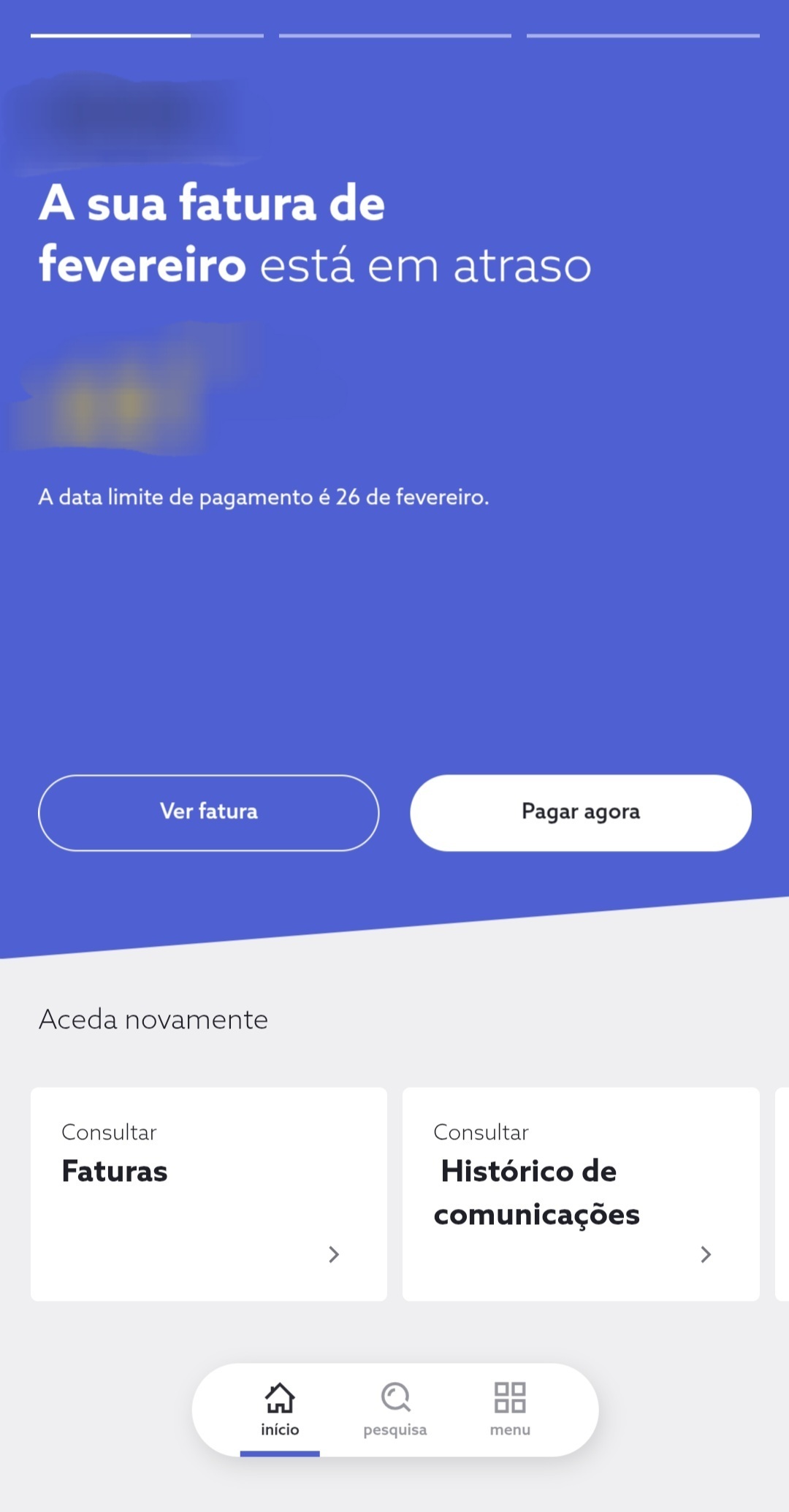This screenshot has height=1512, width=789.
Task: Tap the Ver fatura button
Action: [x=208, y=812]
